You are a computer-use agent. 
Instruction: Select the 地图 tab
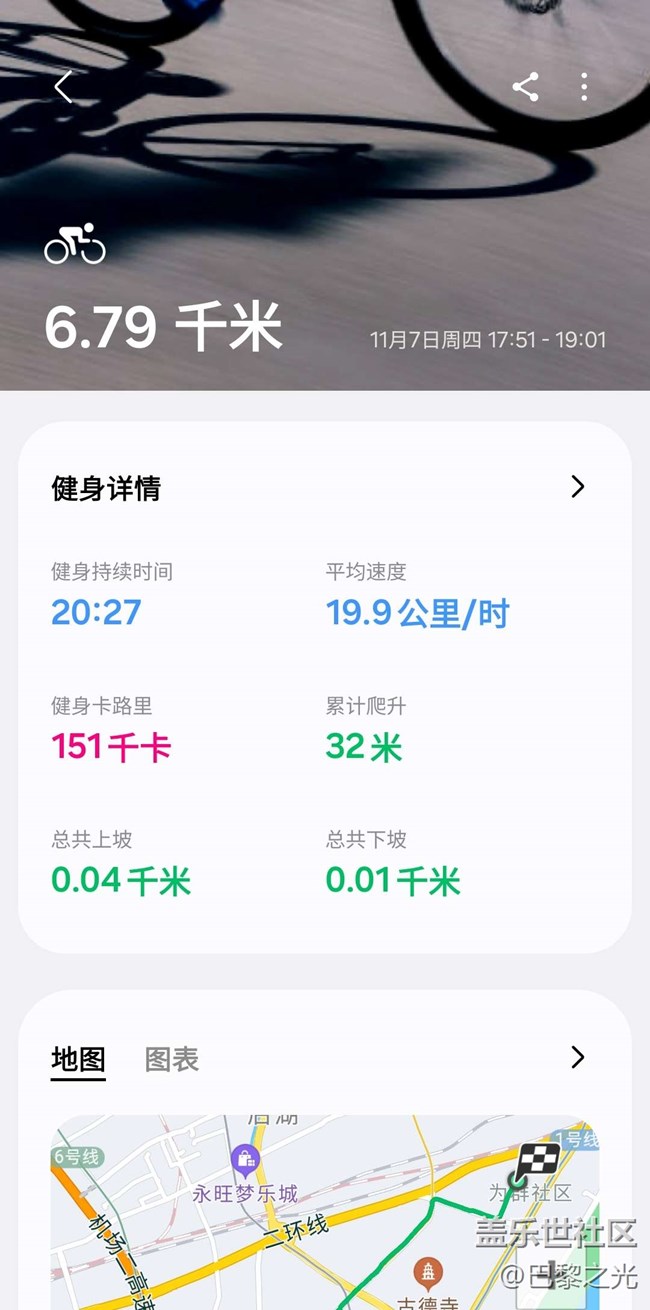click(x=78, y=1059)
